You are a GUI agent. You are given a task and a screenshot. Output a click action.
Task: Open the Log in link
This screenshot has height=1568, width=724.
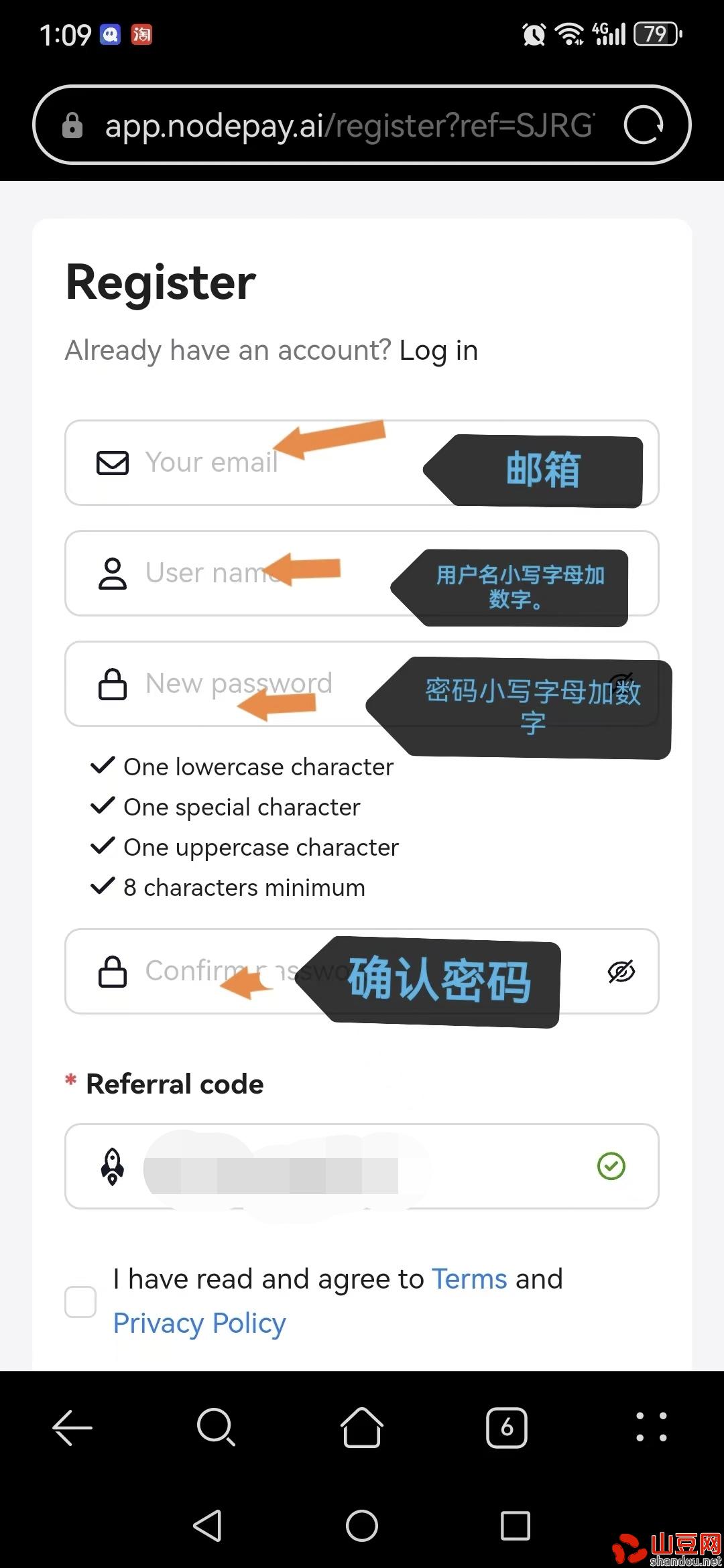[x=438, y=350]
